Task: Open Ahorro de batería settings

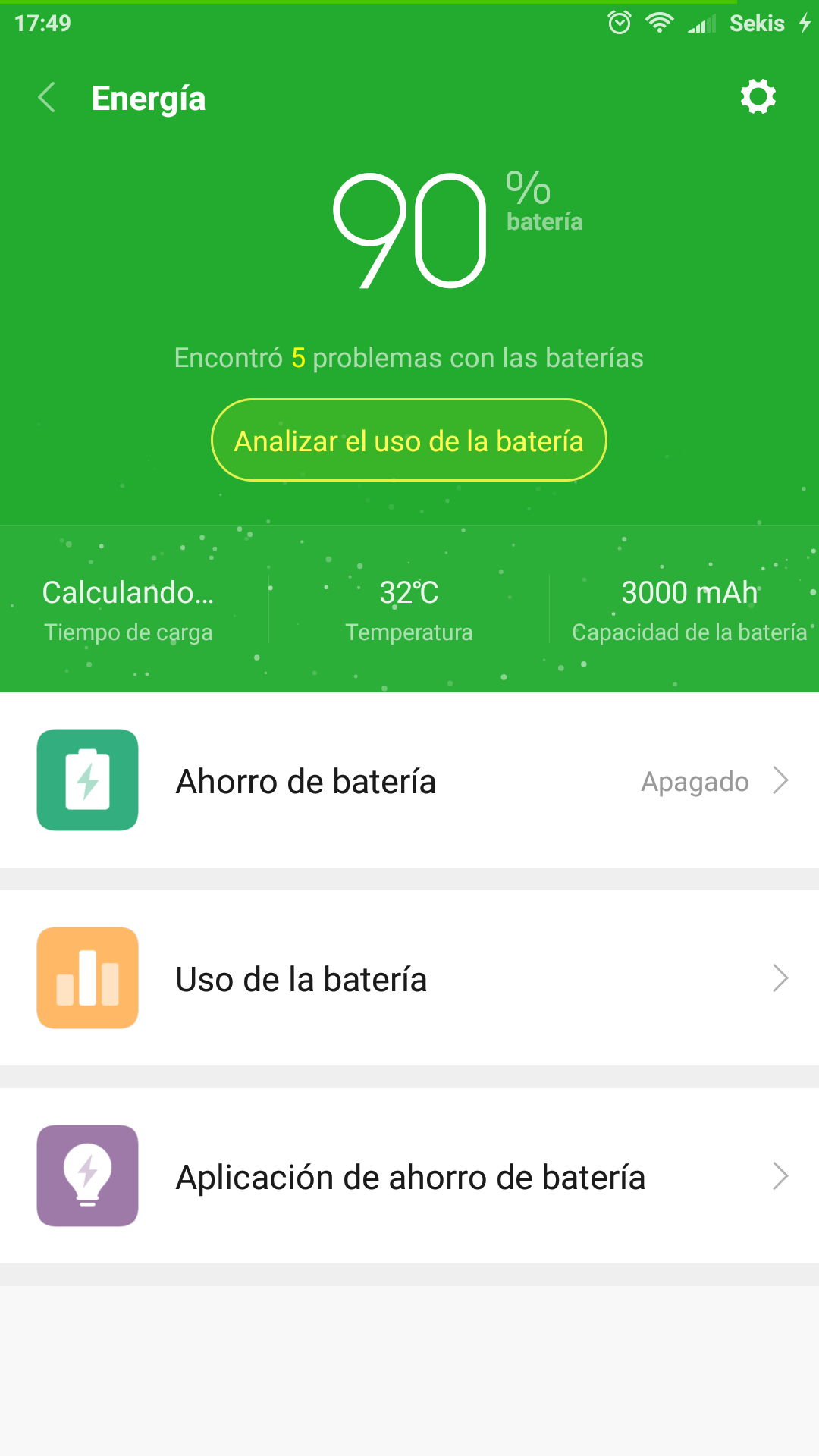Action: (409, 780)
